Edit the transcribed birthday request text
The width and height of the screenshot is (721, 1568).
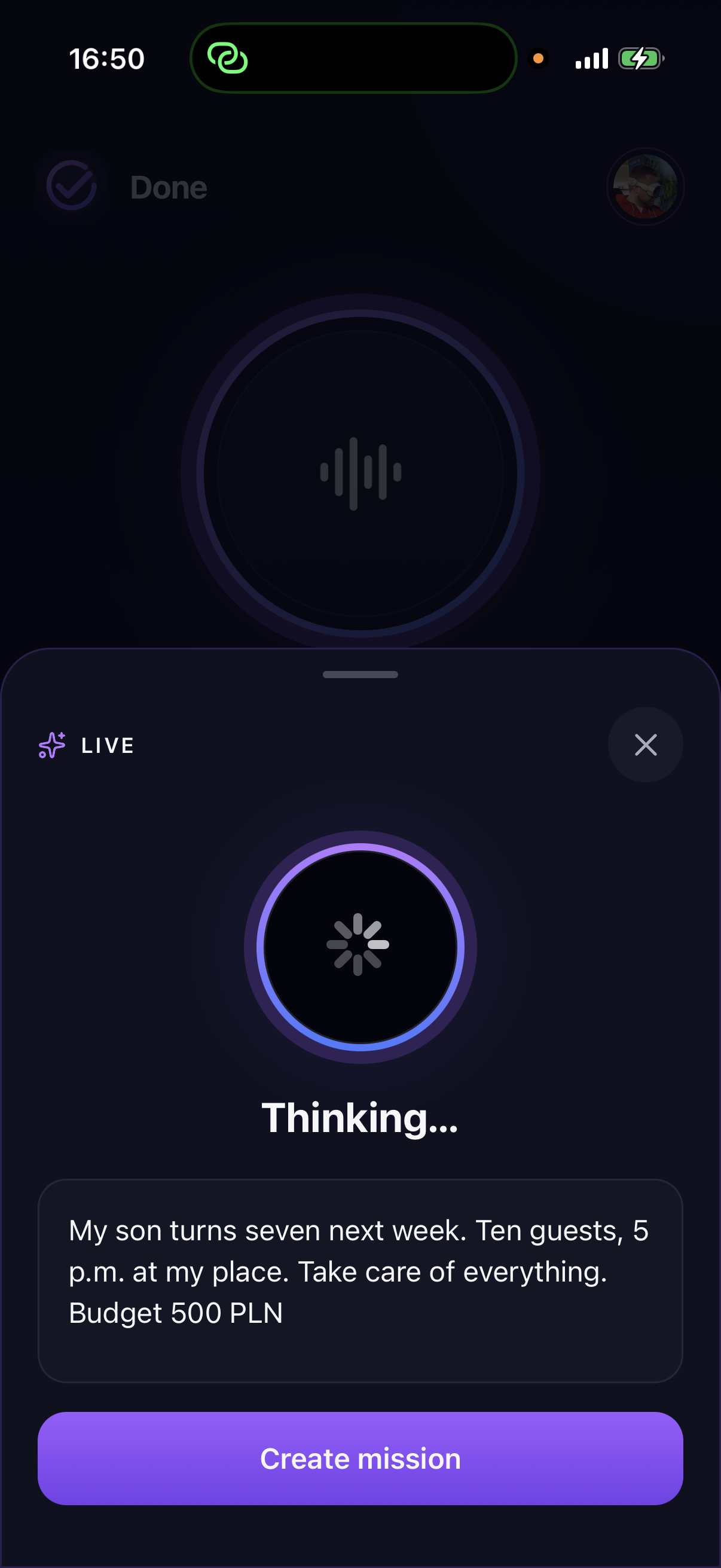tap(360, 1281)
